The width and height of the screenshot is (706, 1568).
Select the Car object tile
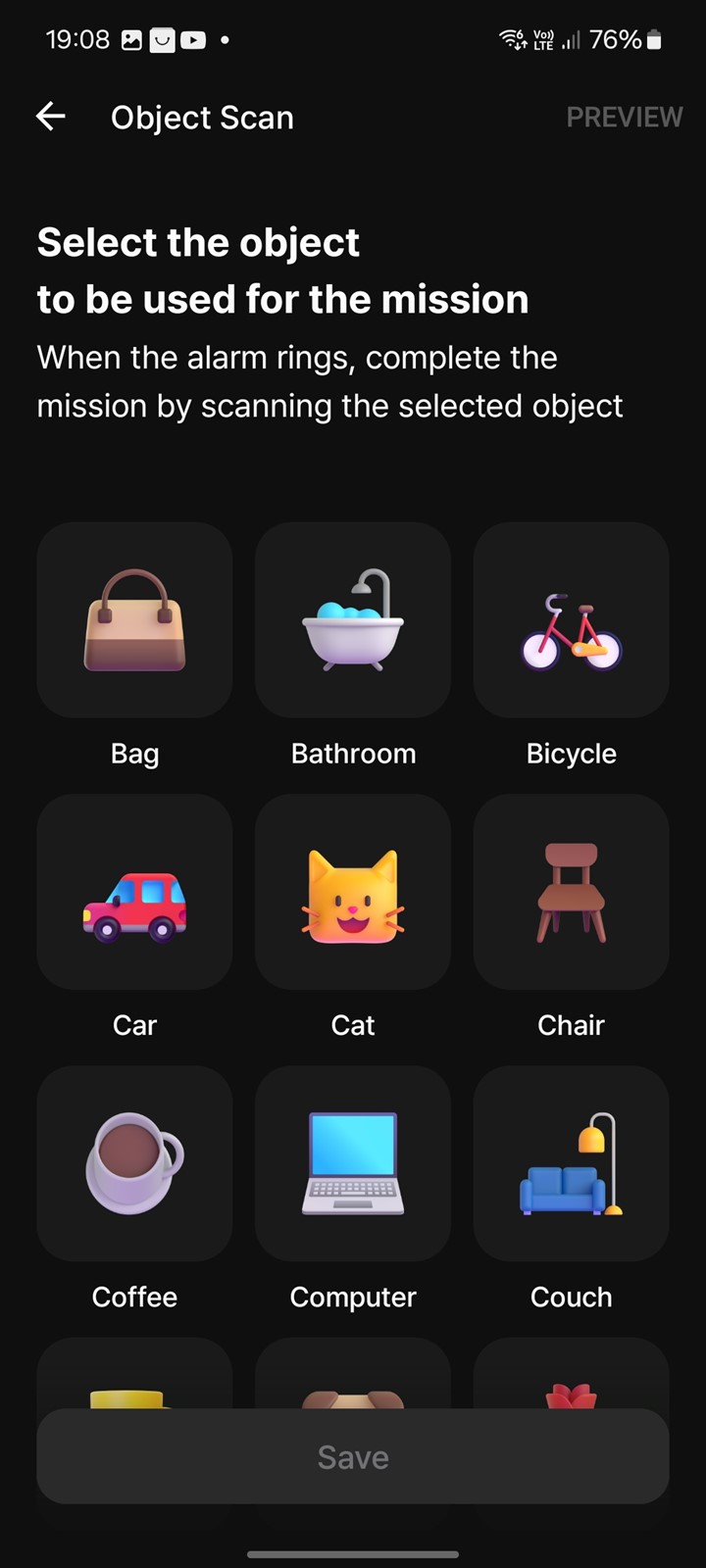click(134, 891)
